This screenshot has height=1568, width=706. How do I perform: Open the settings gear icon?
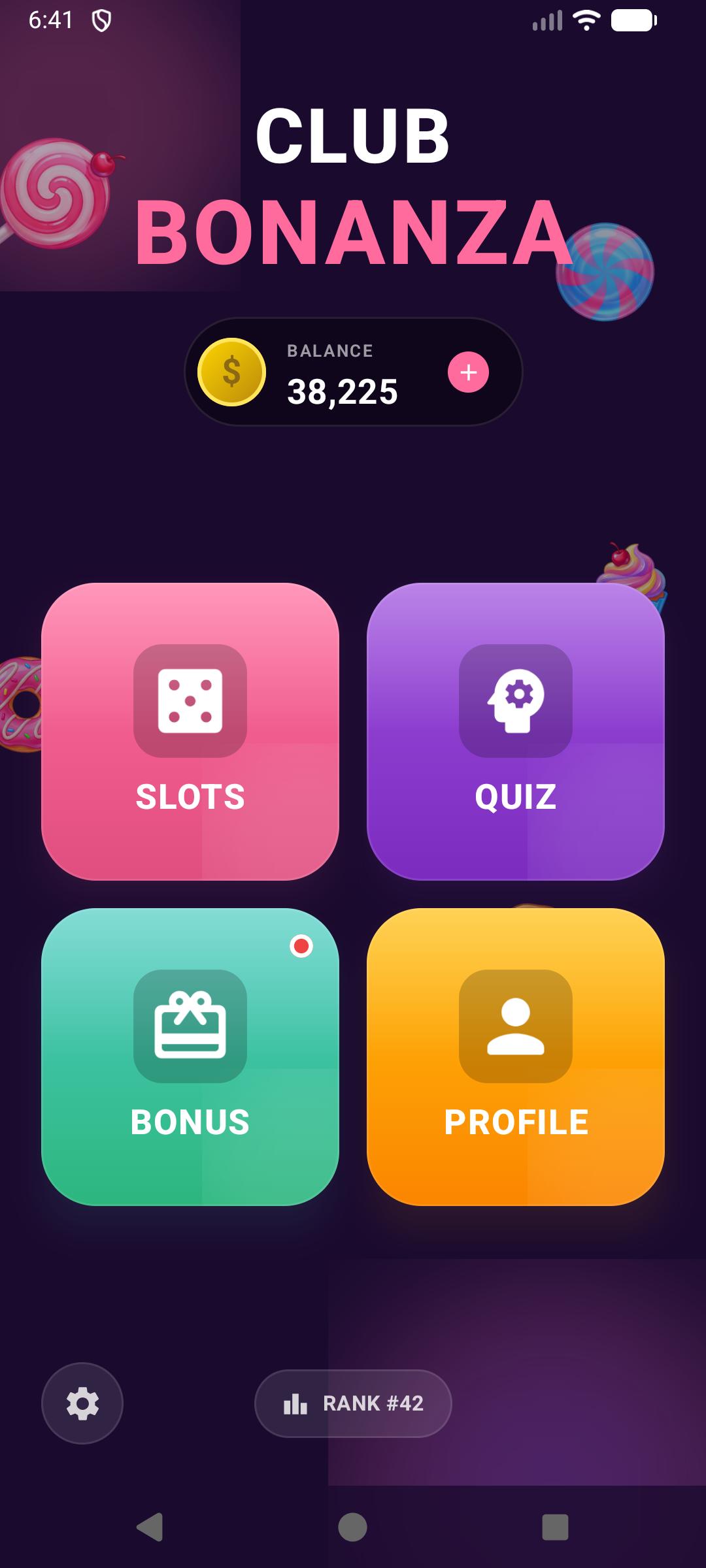[81, 1405]
